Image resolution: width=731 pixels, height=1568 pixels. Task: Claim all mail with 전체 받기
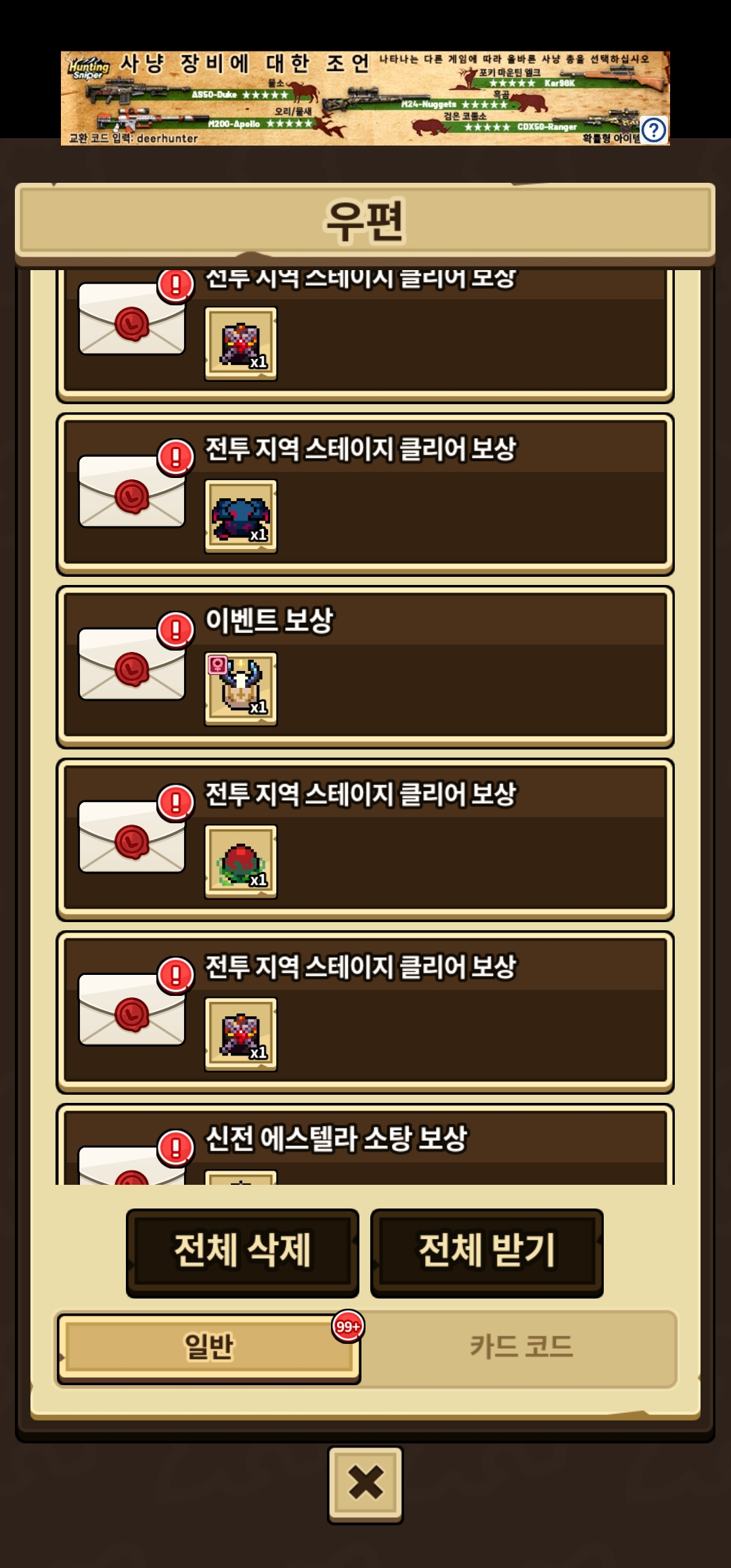point(487,1253)
